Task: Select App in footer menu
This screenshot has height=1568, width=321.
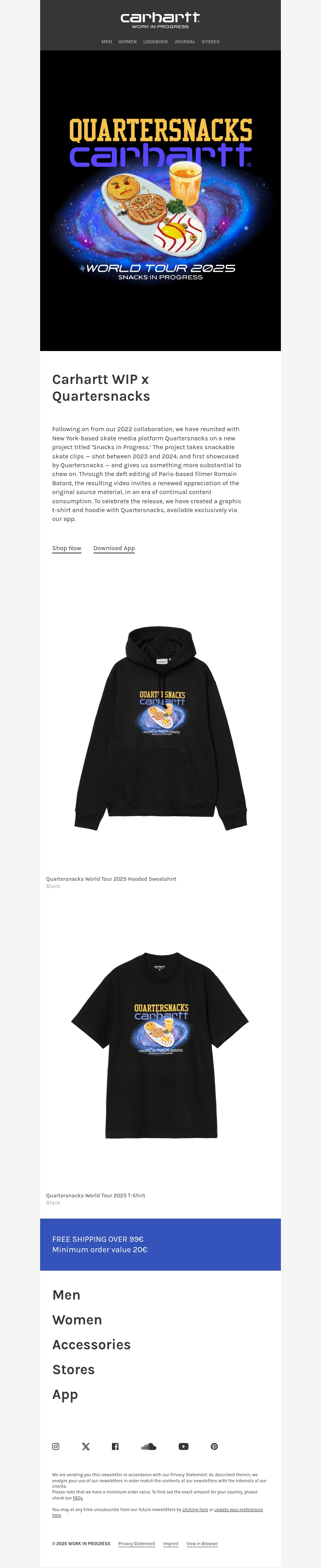Action: 65,1394
